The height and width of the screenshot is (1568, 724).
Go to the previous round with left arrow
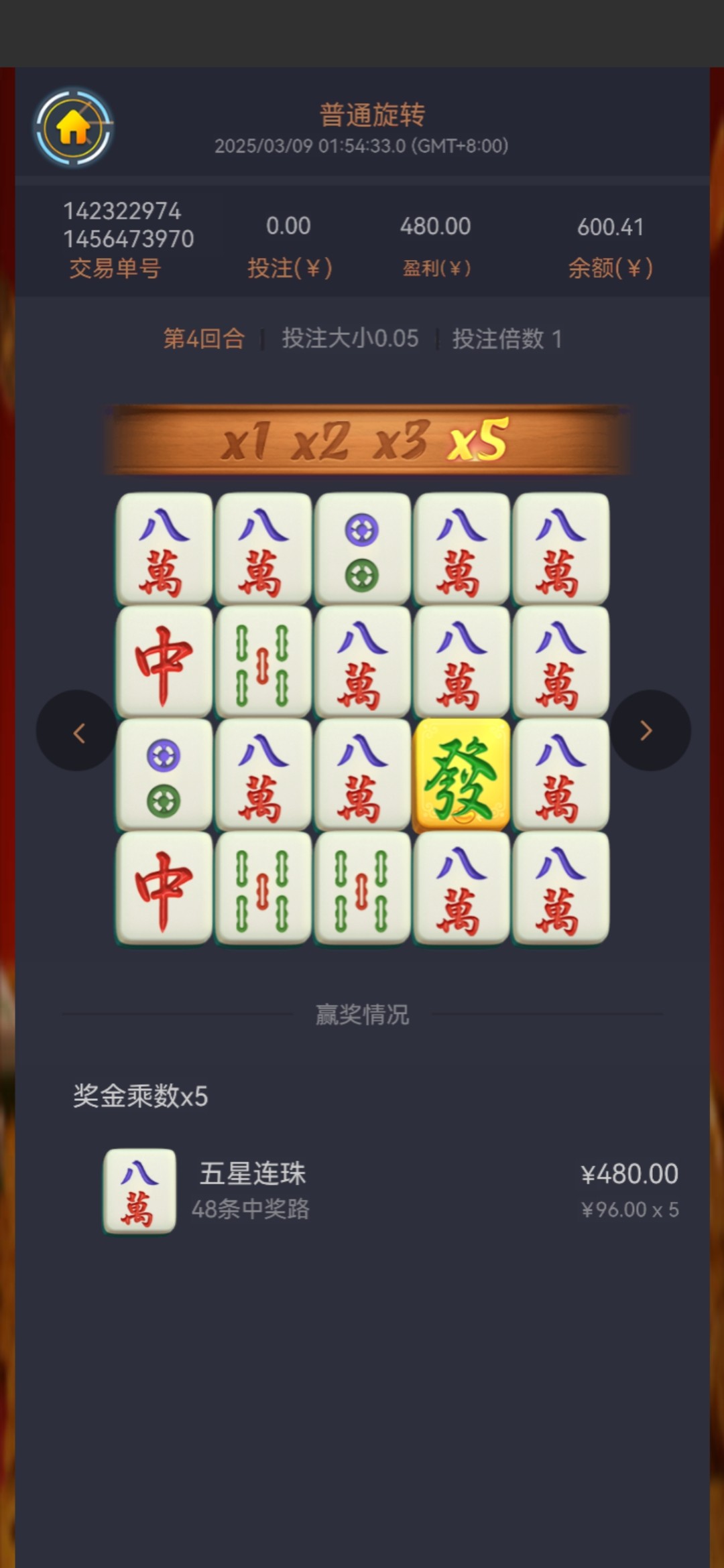78,731
